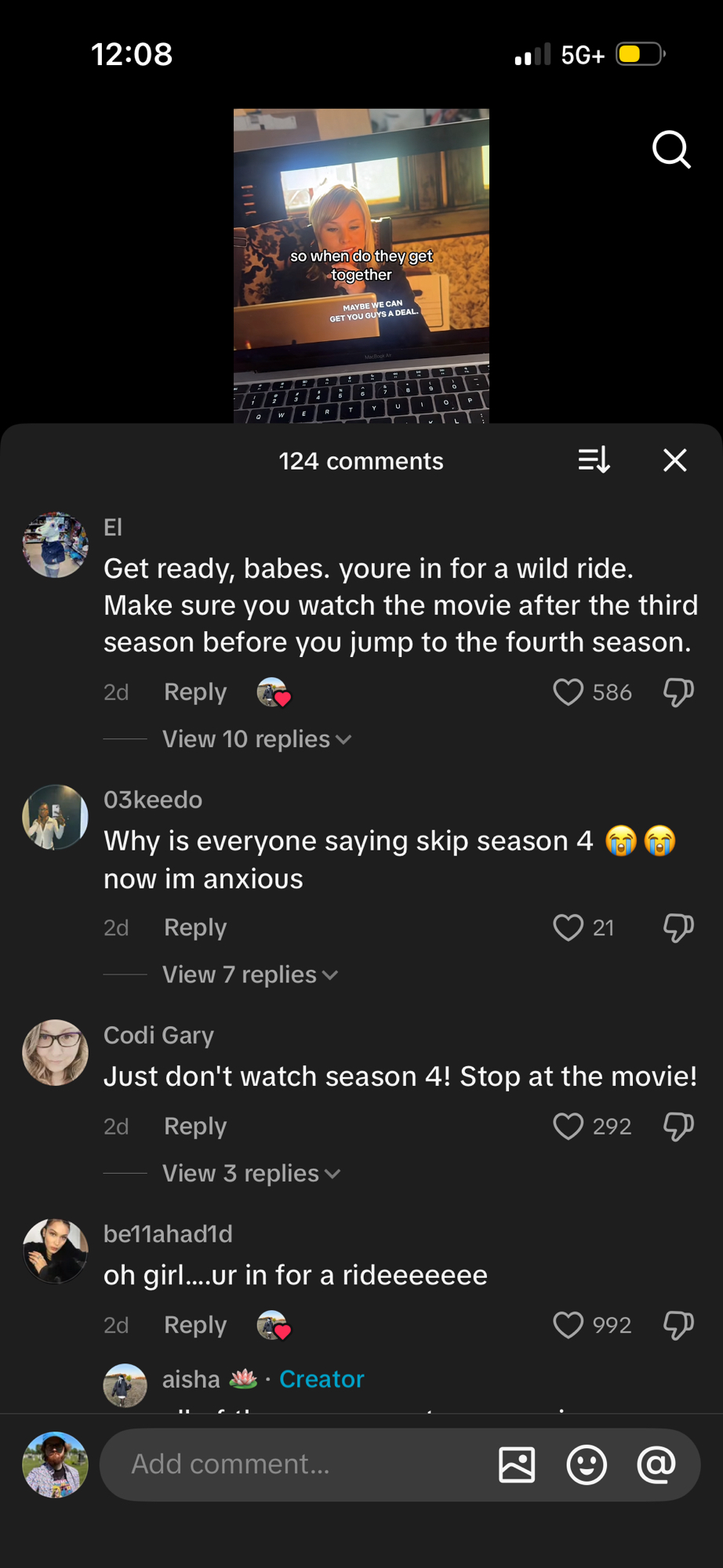
Task: Open the comment sort options
Action: [594, 460]
